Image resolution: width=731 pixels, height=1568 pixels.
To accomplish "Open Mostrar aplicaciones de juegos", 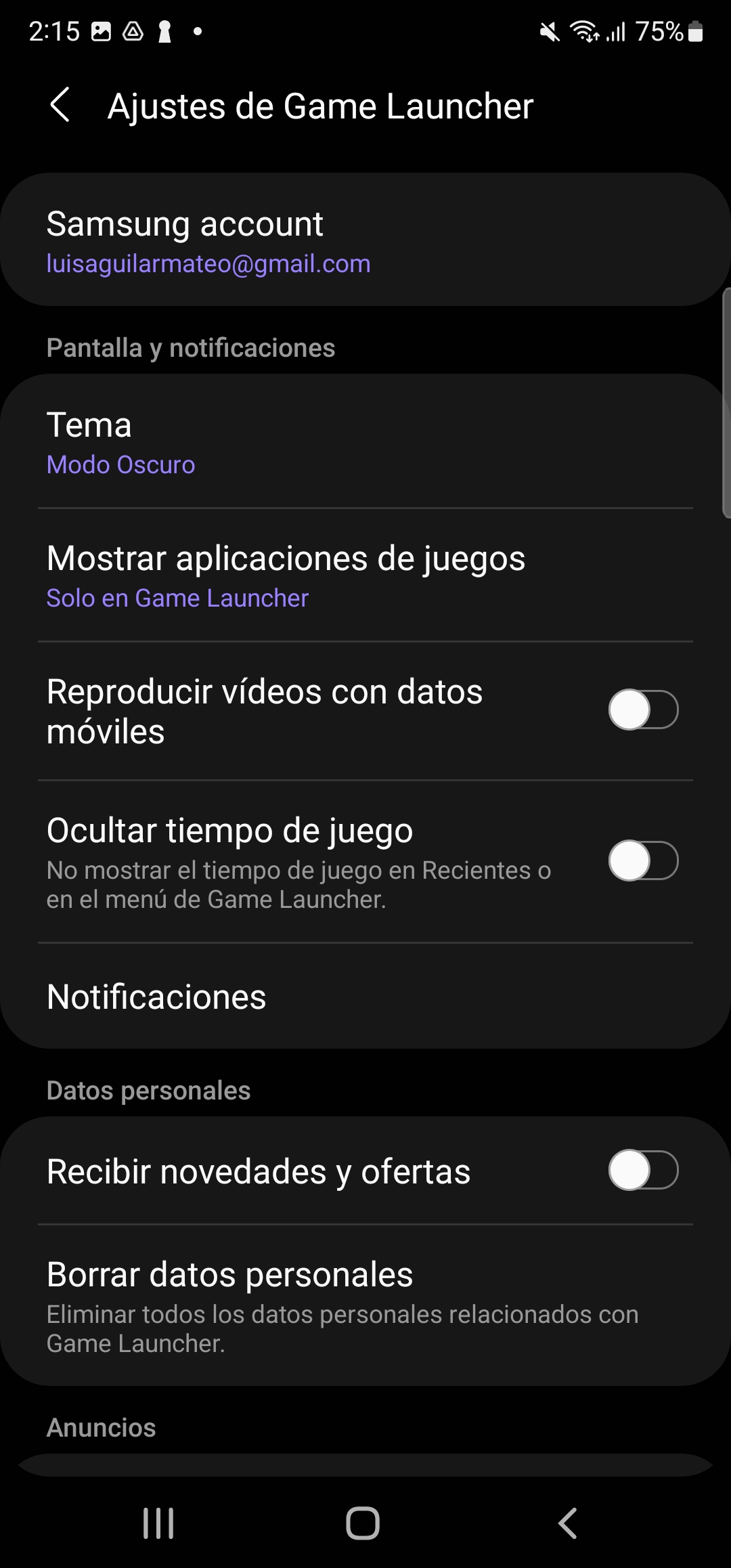I will coord(365,575).
